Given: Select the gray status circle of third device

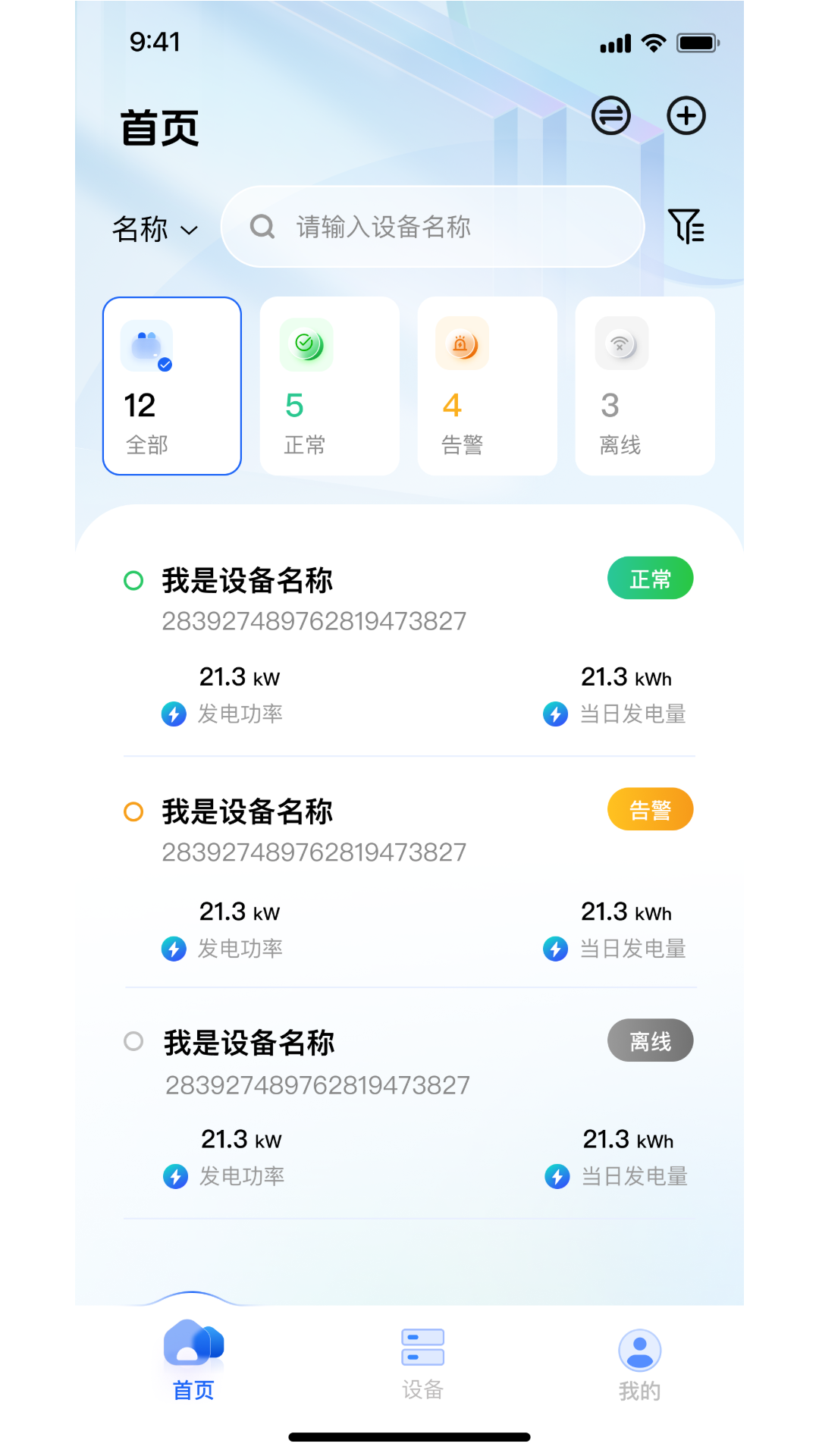Looking at the screenshot, I should tap(135, 1041).
